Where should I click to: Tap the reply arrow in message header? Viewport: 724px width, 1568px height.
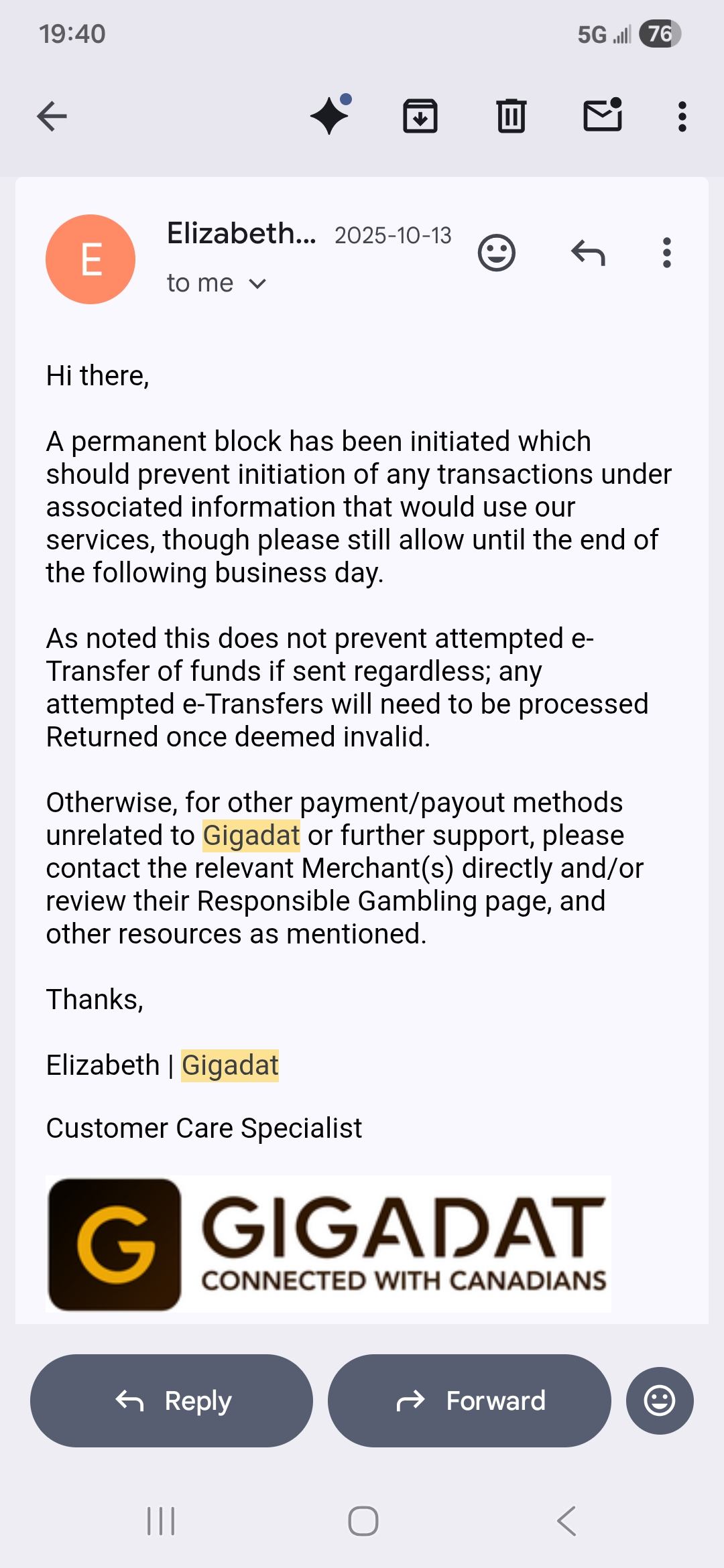click(x=588, y=253)
